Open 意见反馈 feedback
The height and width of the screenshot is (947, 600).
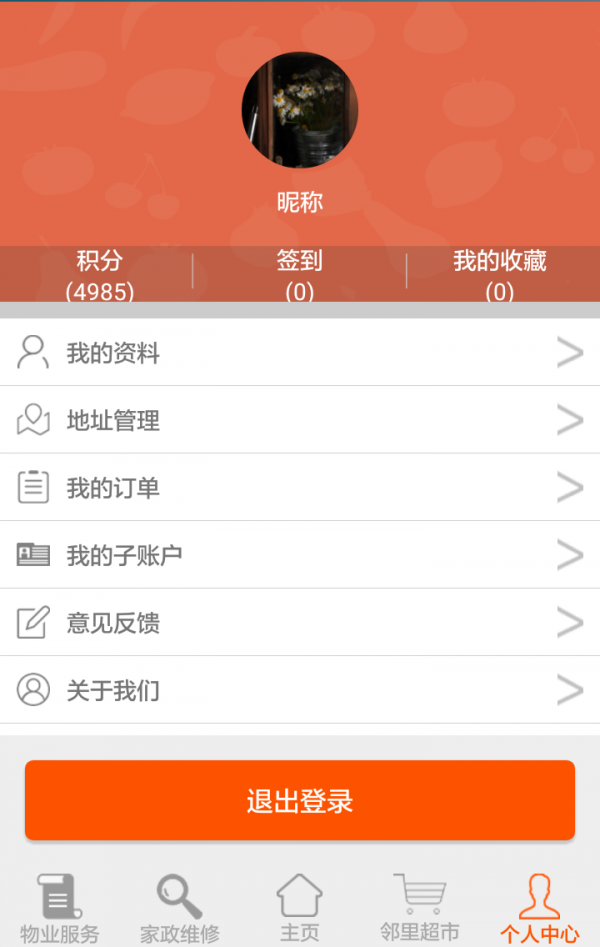coord(300,623)
